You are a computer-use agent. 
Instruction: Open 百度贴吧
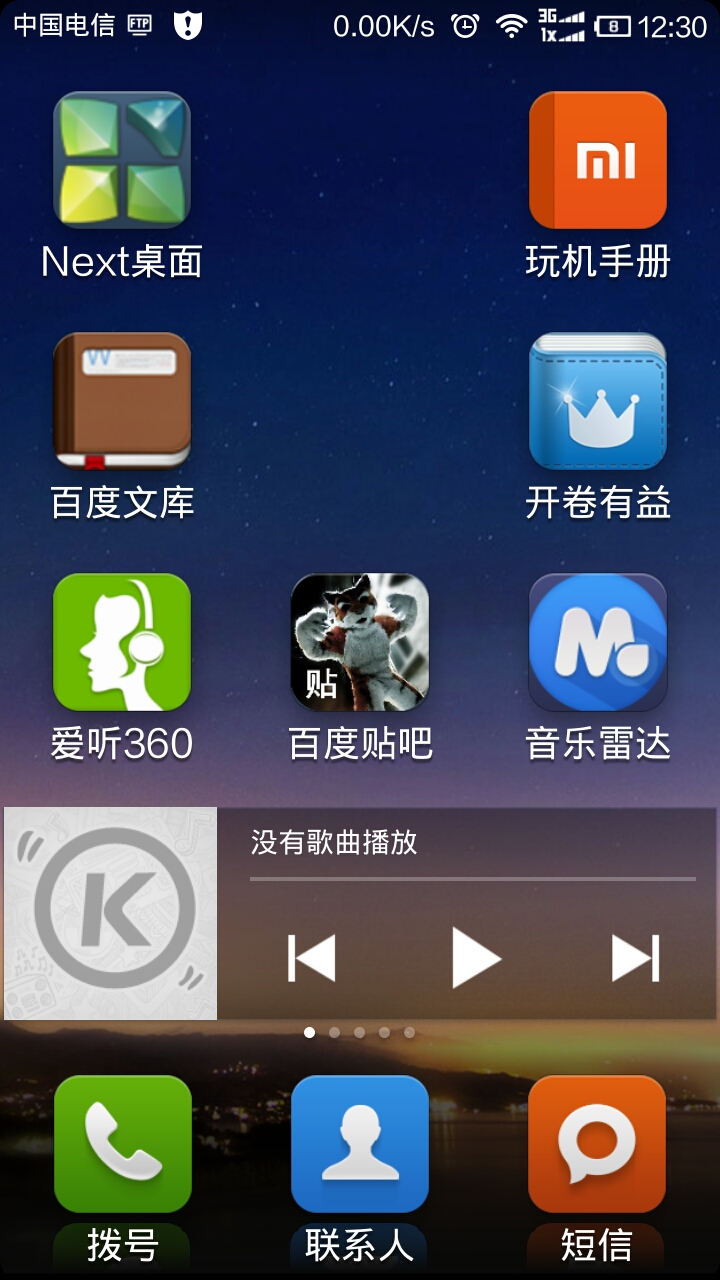click(x=359, y=642)
